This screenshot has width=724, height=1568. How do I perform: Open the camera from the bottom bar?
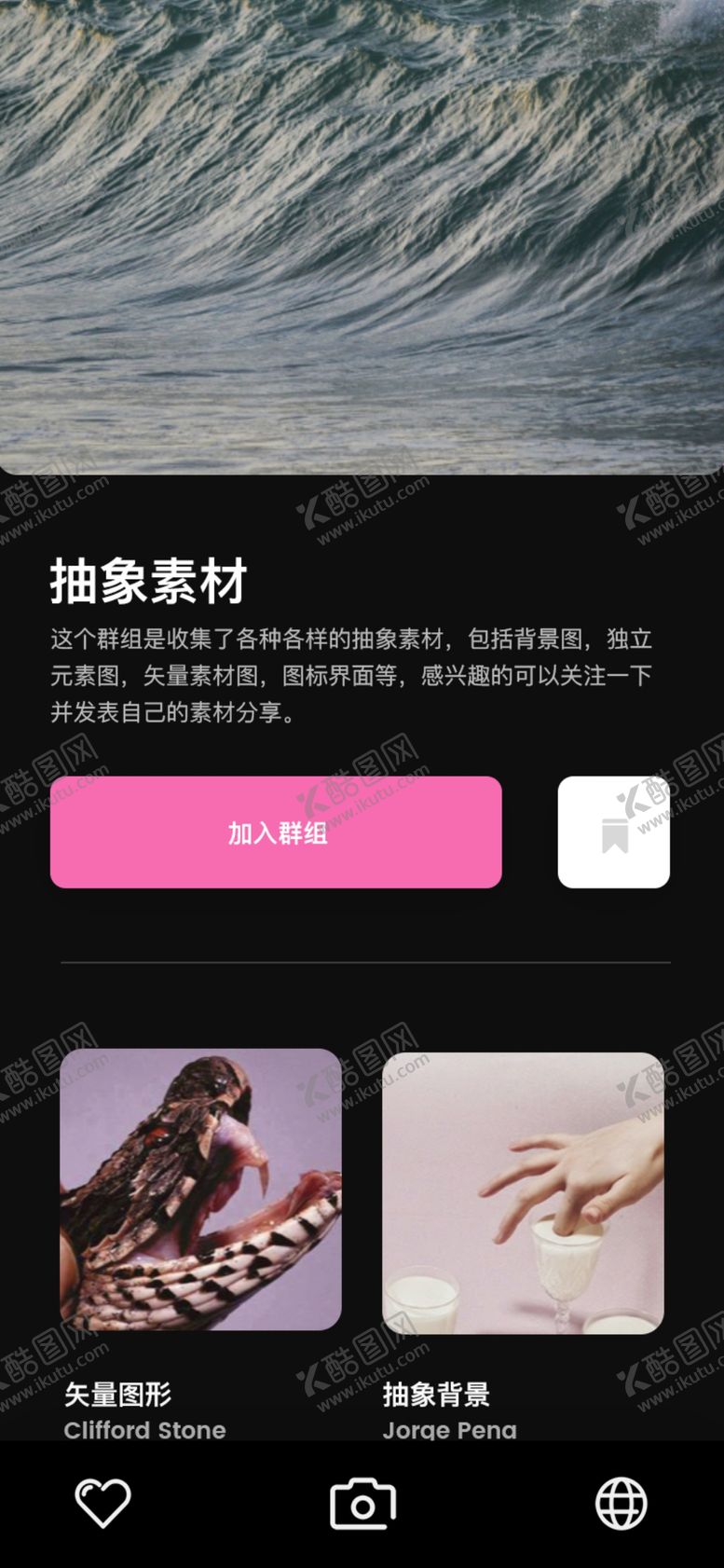coord(362,1503)
